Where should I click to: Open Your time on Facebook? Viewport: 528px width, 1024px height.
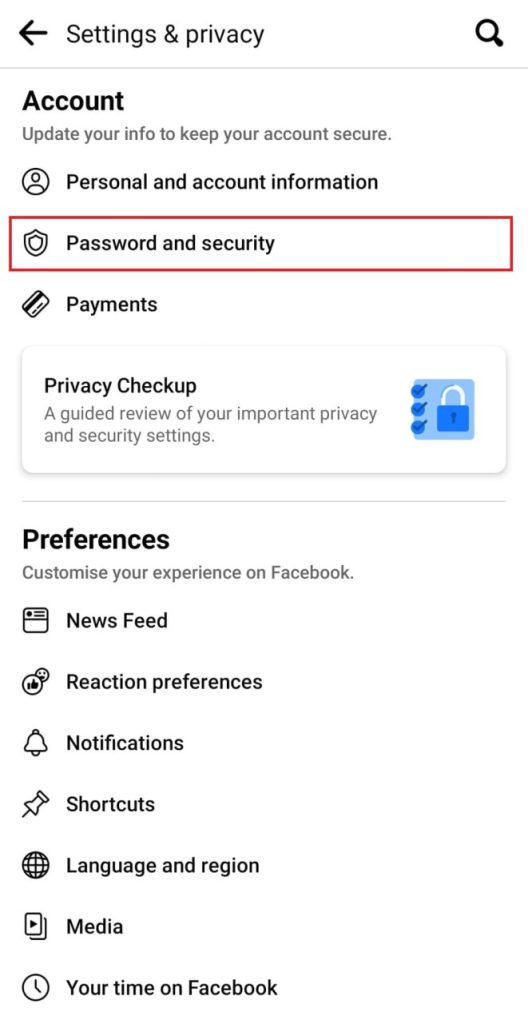pyautogui.click(x=264, y=987)
